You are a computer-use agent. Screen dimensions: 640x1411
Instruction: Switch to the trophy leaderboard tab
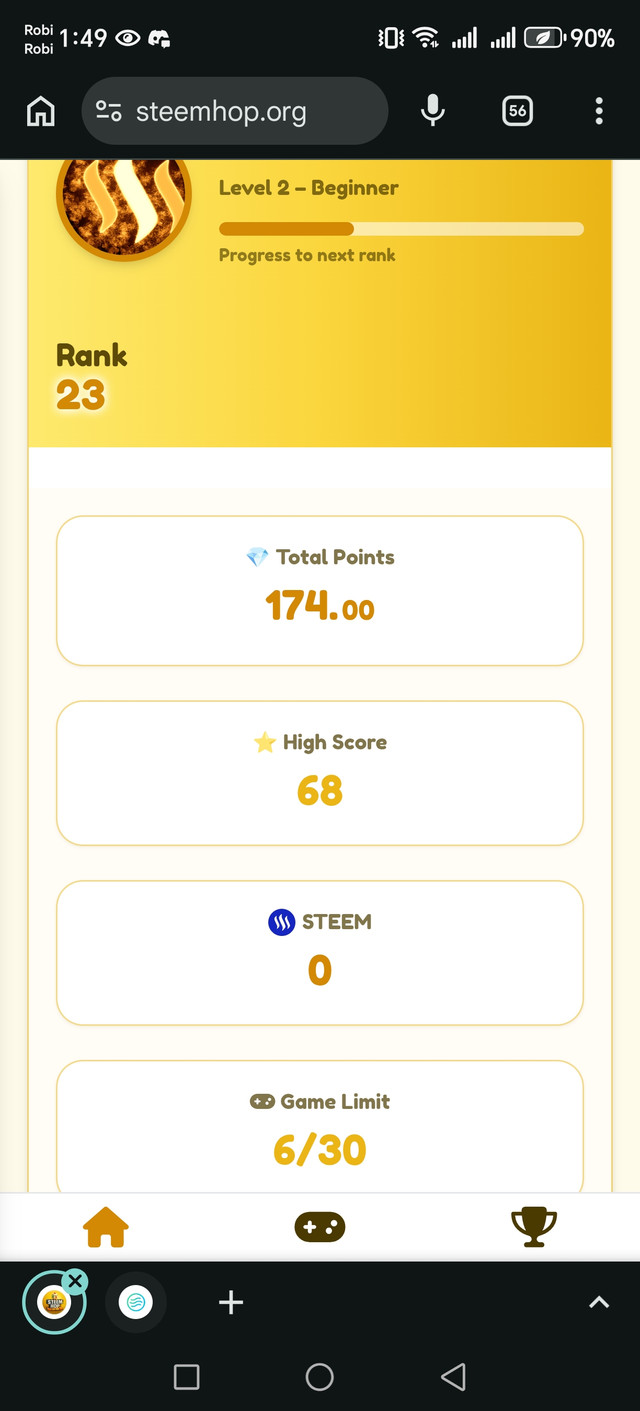pyautogui.click(x=533, y=1227)
